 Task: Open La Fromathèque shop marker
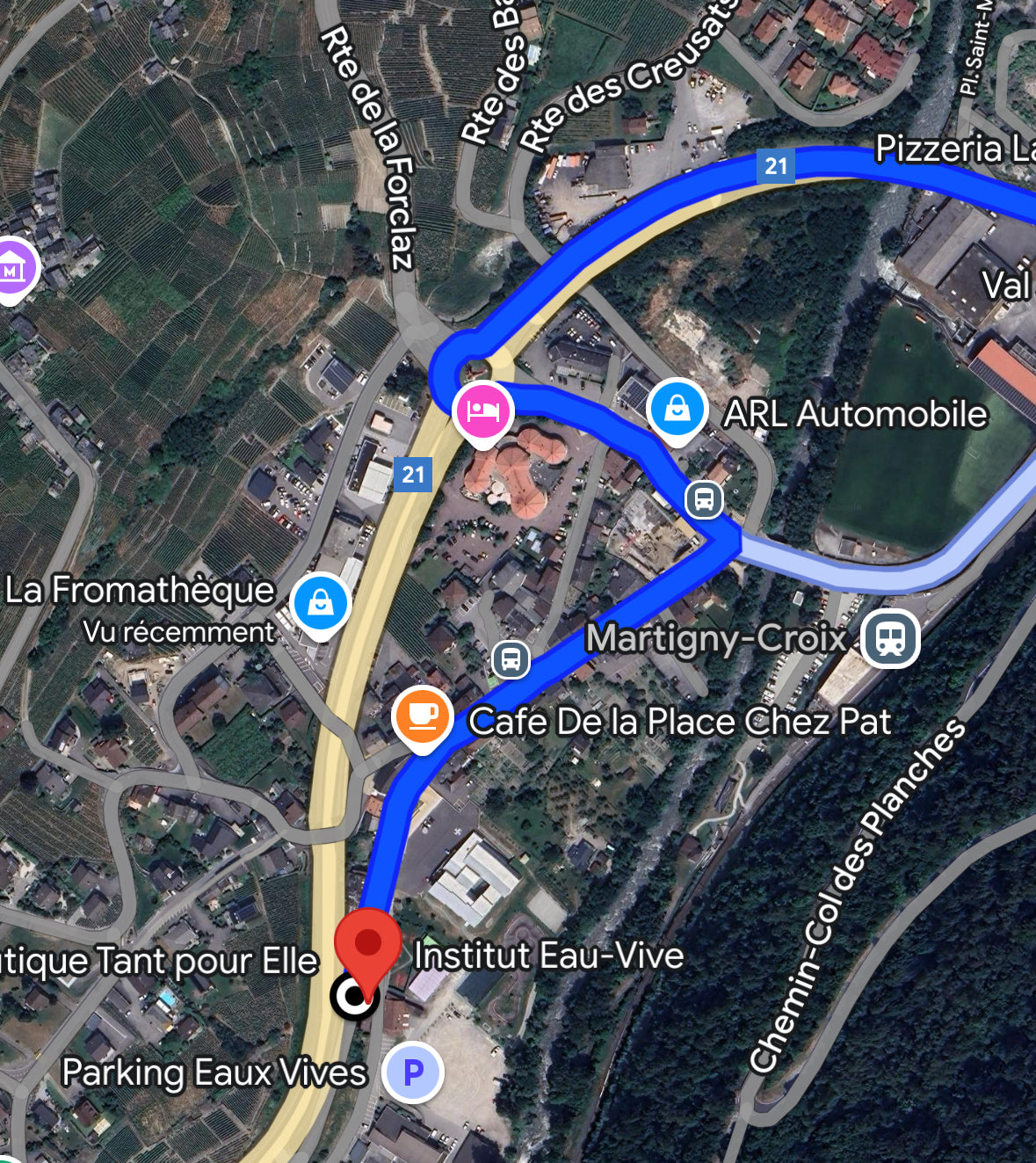click(x=321, y=603)
